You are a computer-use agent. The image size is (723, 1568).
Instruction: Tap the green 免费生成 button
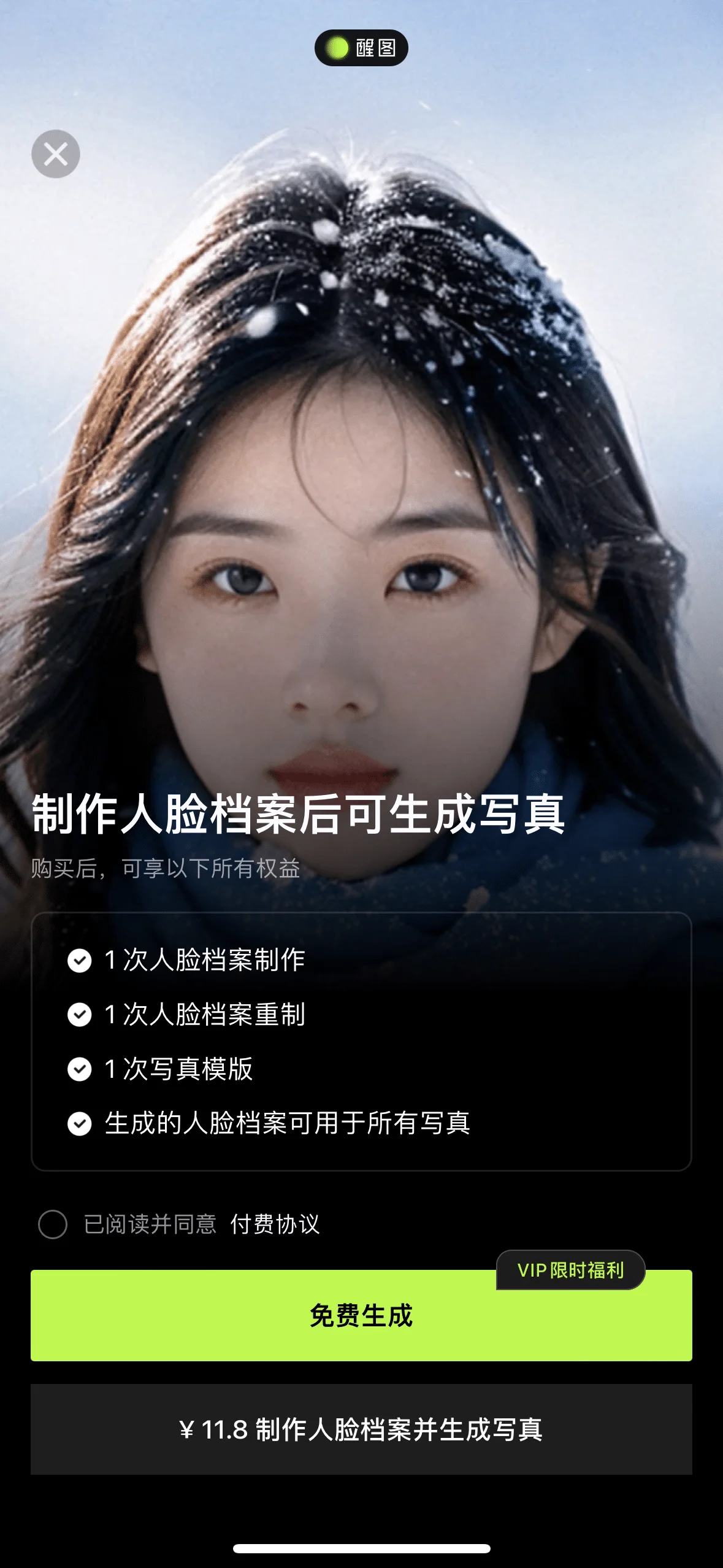pos(361,1316)
